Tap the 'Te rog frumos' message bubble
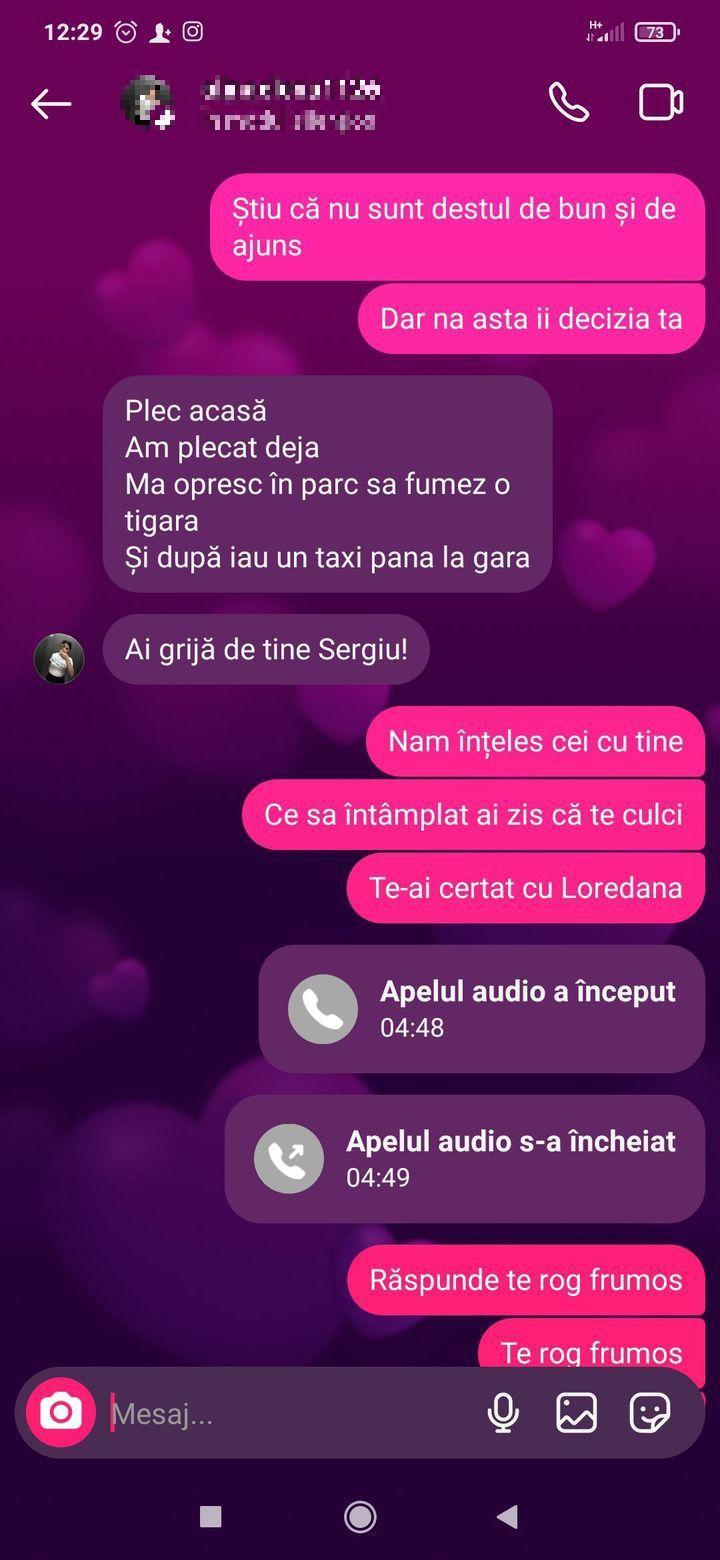 point(591,1352)
